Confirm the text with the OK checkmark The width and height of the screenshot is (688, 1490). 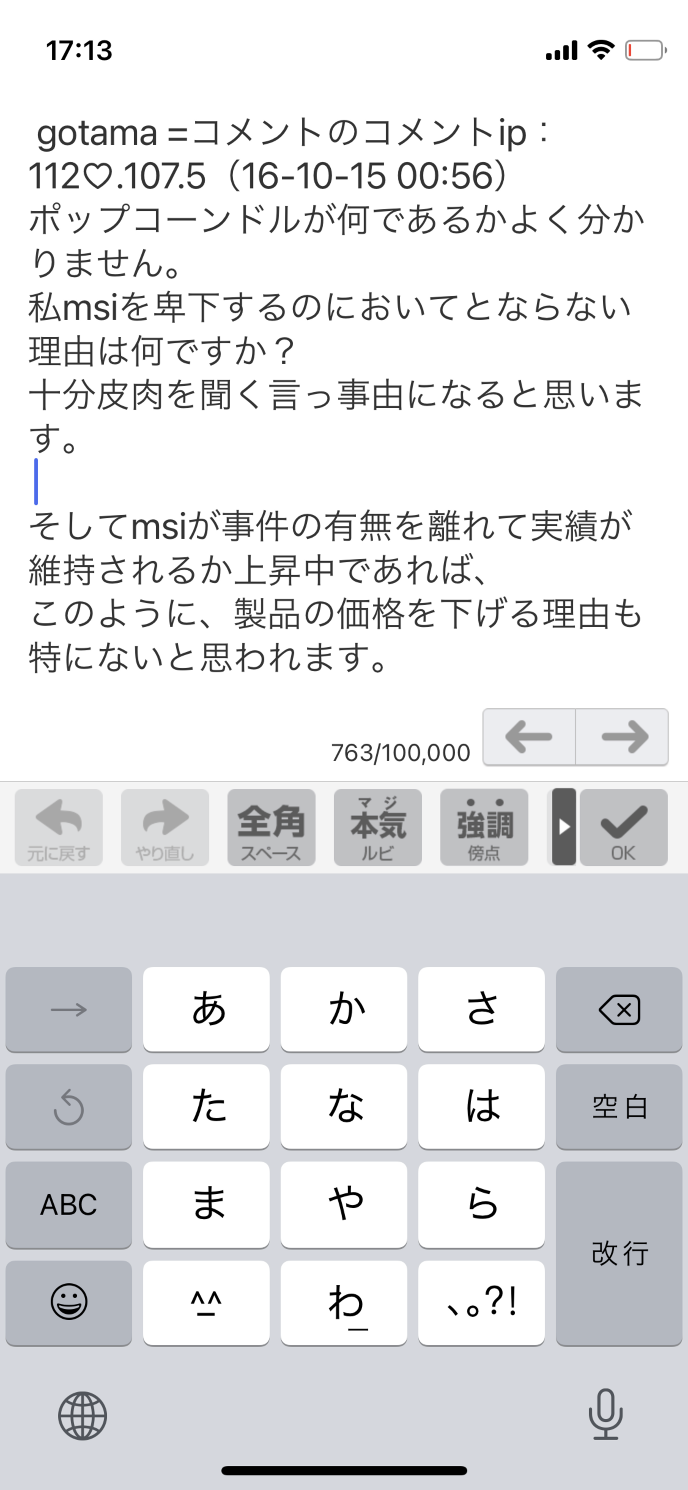pos(623,828)
